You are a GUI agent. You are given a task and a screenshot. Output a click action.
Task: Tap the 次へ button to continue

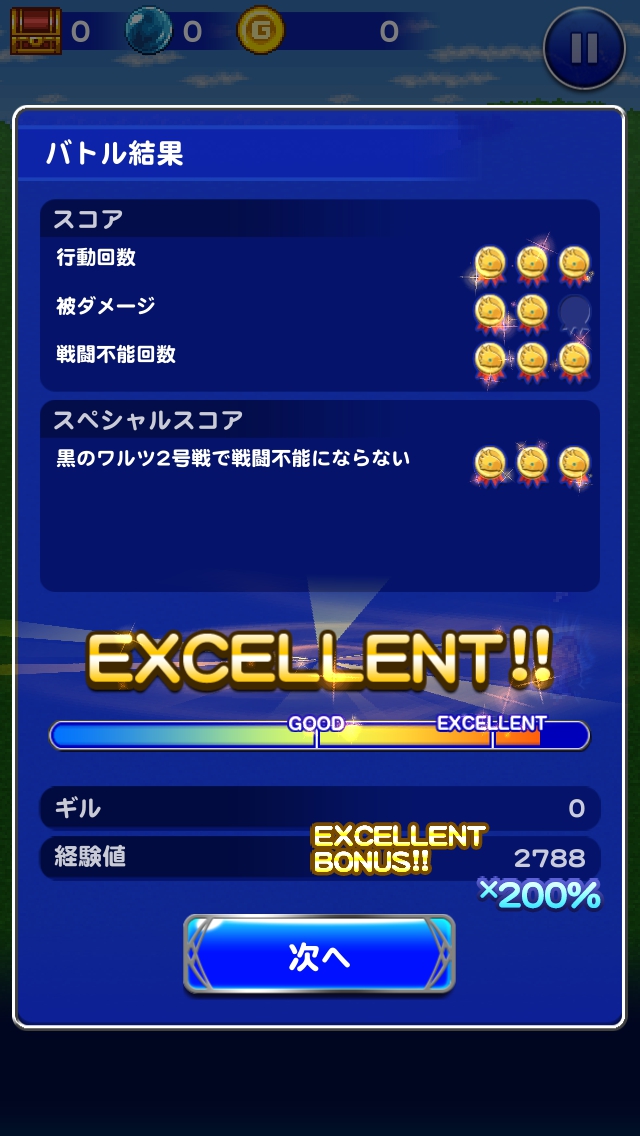click(319, 956)
